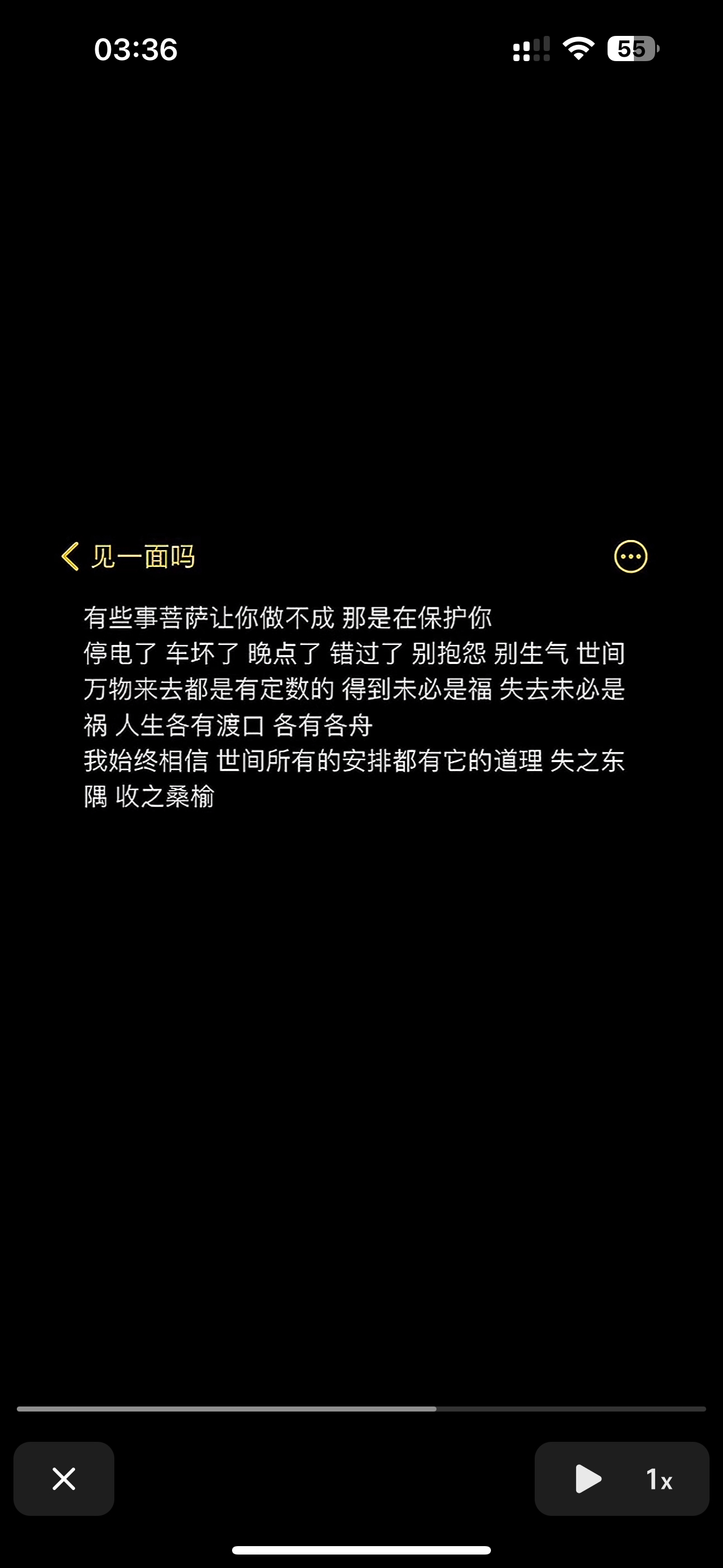Seek using the video progress bar

tap(361, 1409)
